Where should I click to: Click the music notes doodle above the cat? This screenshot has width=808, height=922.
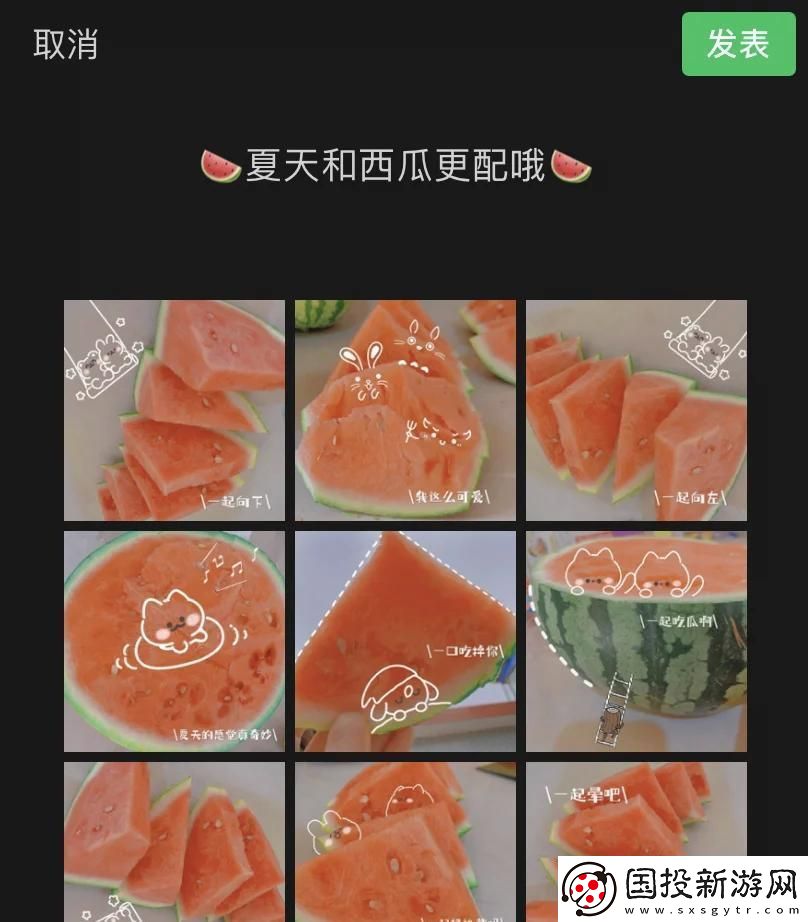click(x=226, y=565)
